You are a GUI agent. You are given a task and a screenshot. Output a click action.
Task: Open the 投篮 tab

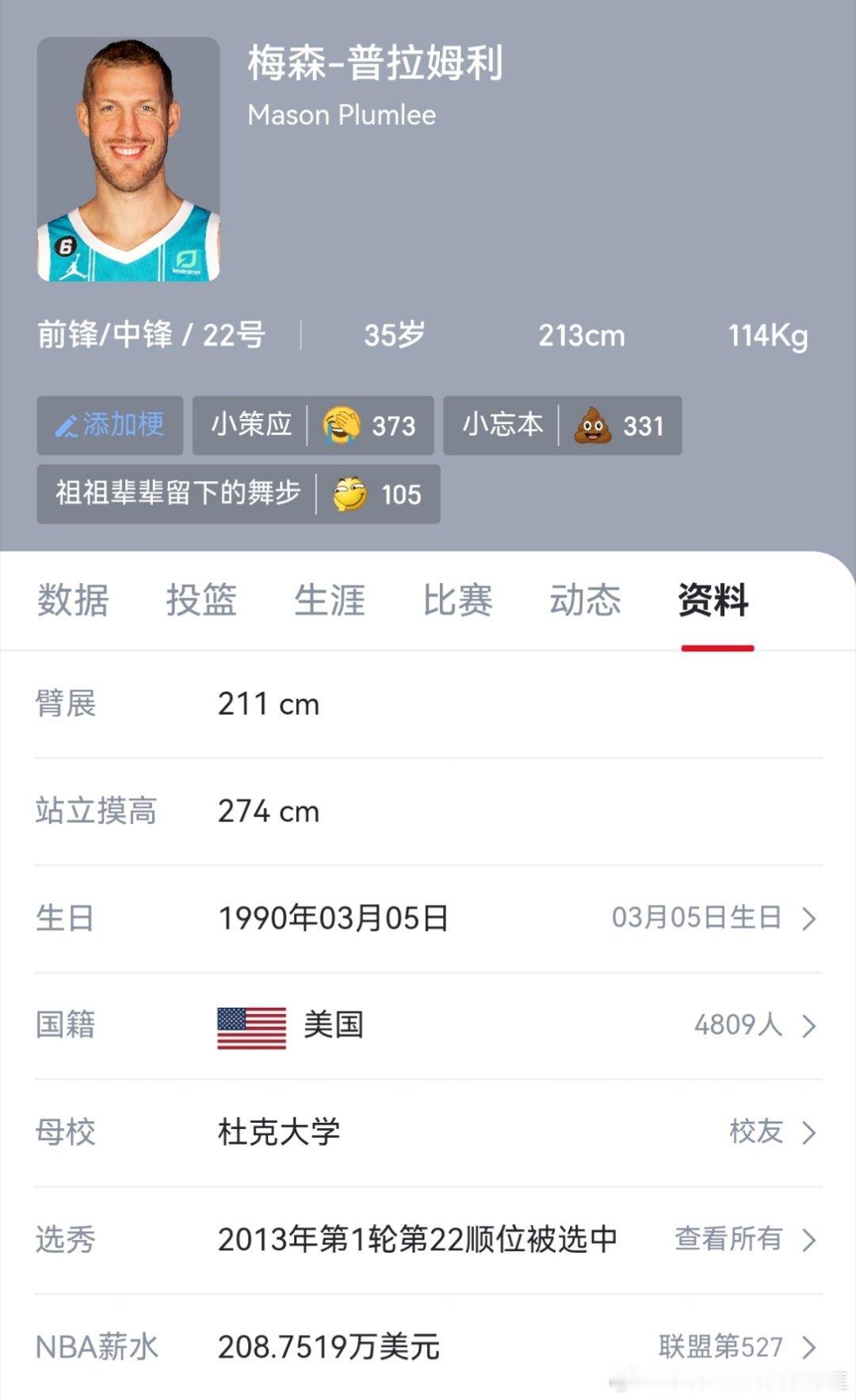[x=201, y=601]
